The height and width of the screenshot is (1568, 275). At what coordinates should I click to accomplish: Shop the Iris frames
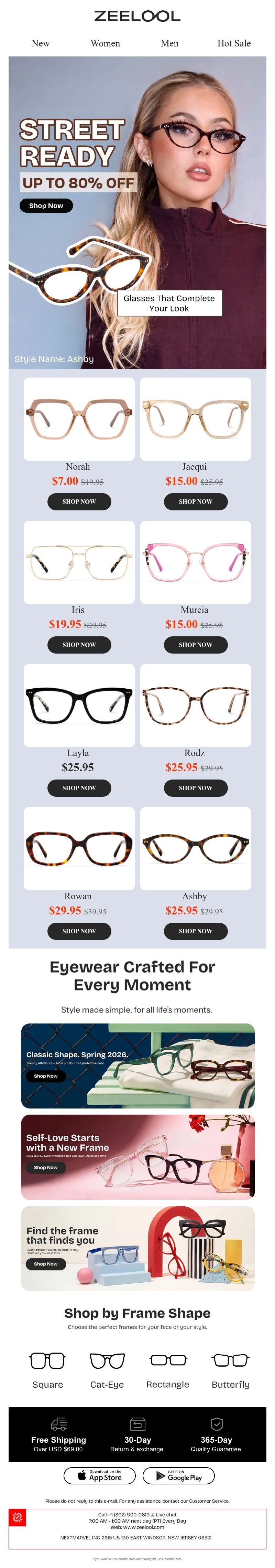(x=79, y=645)
